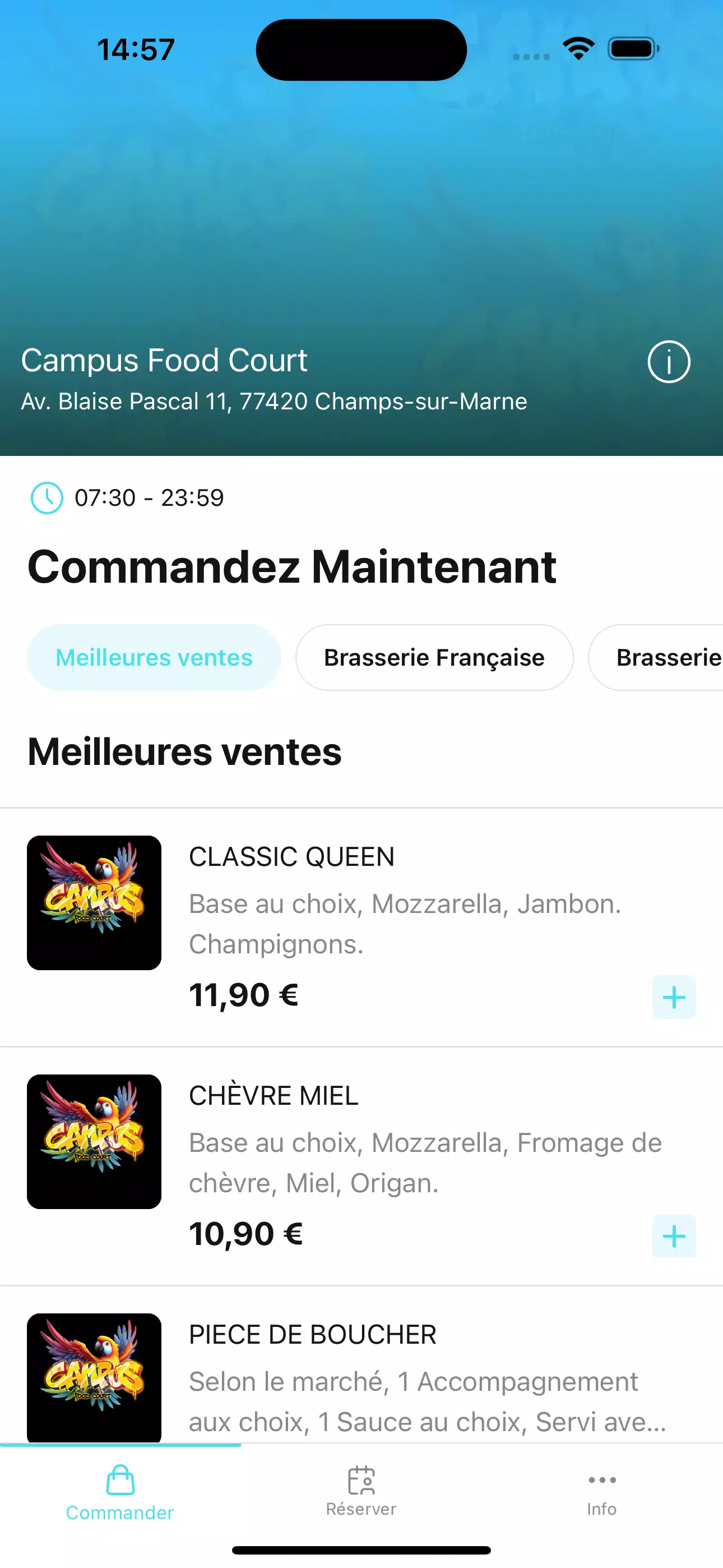
Task: Open the Info tab
Action: click(601, 1492)
